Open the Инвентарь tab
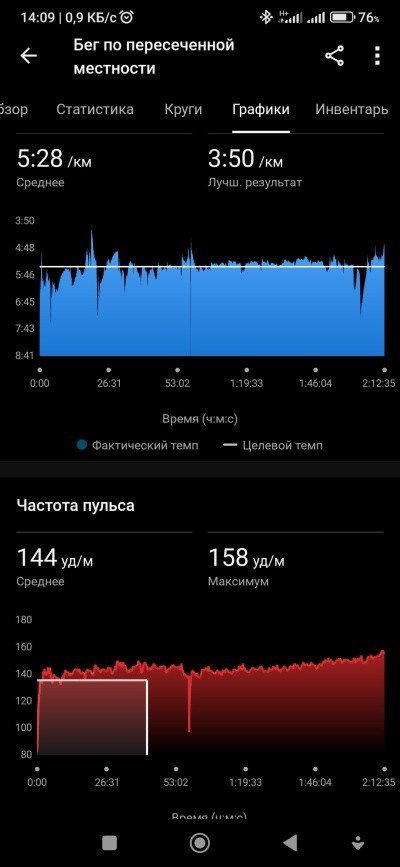The width and height of the screenshot is (400, 867). coord(351,109)
